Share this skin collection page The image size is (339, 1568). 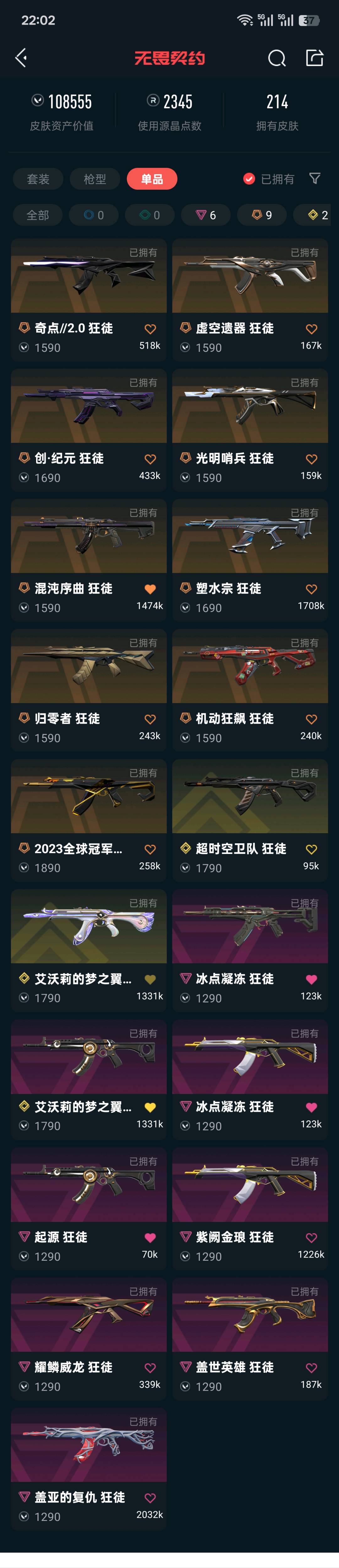point(314,58)
